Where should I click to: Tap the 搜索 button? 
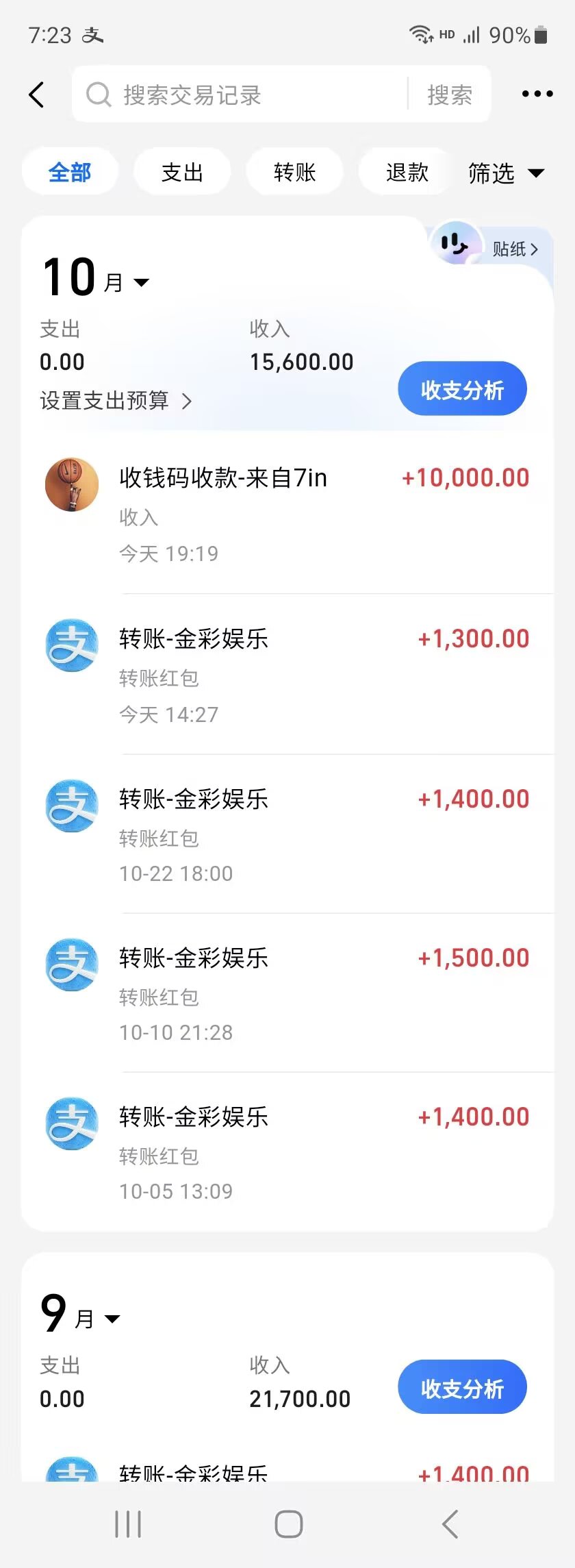click(450, 95)
